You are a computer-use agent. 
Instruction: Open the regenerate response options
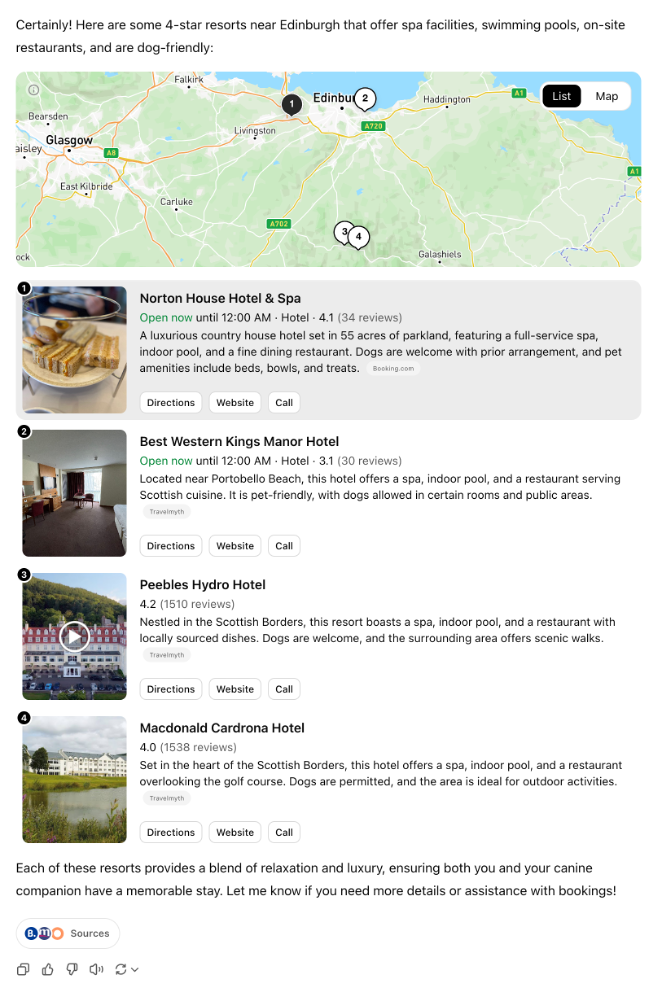point(126,969)
